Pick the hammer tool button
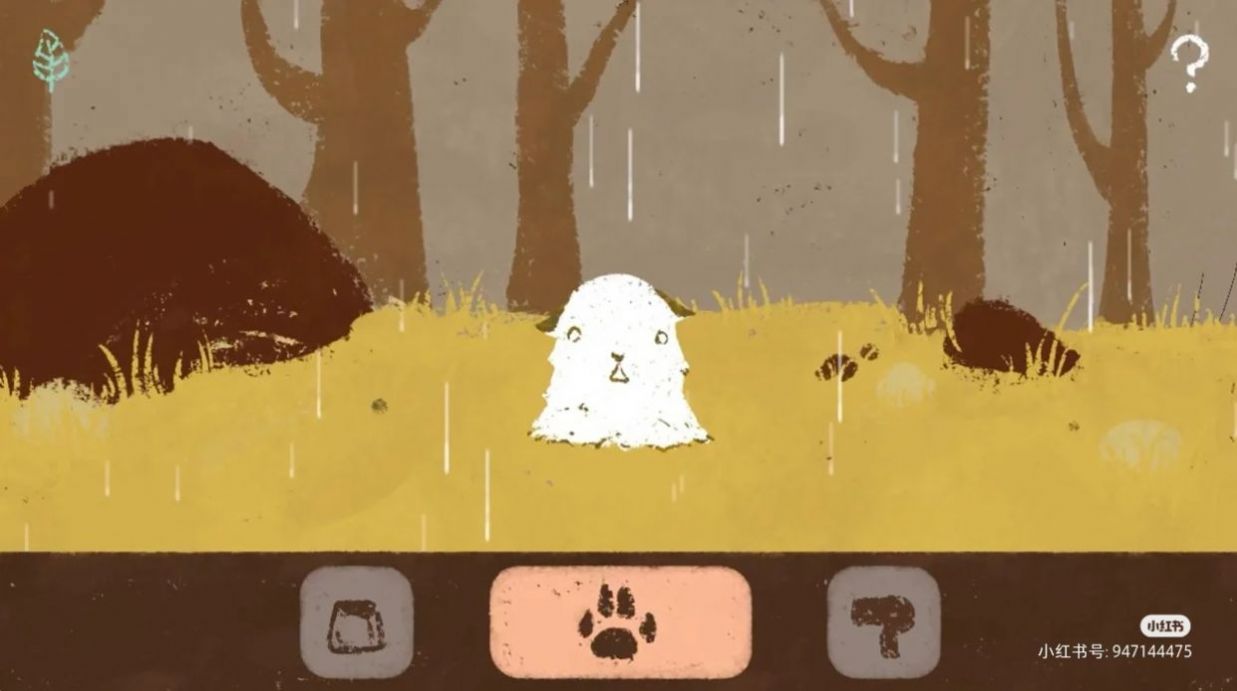 pos(883,623)
